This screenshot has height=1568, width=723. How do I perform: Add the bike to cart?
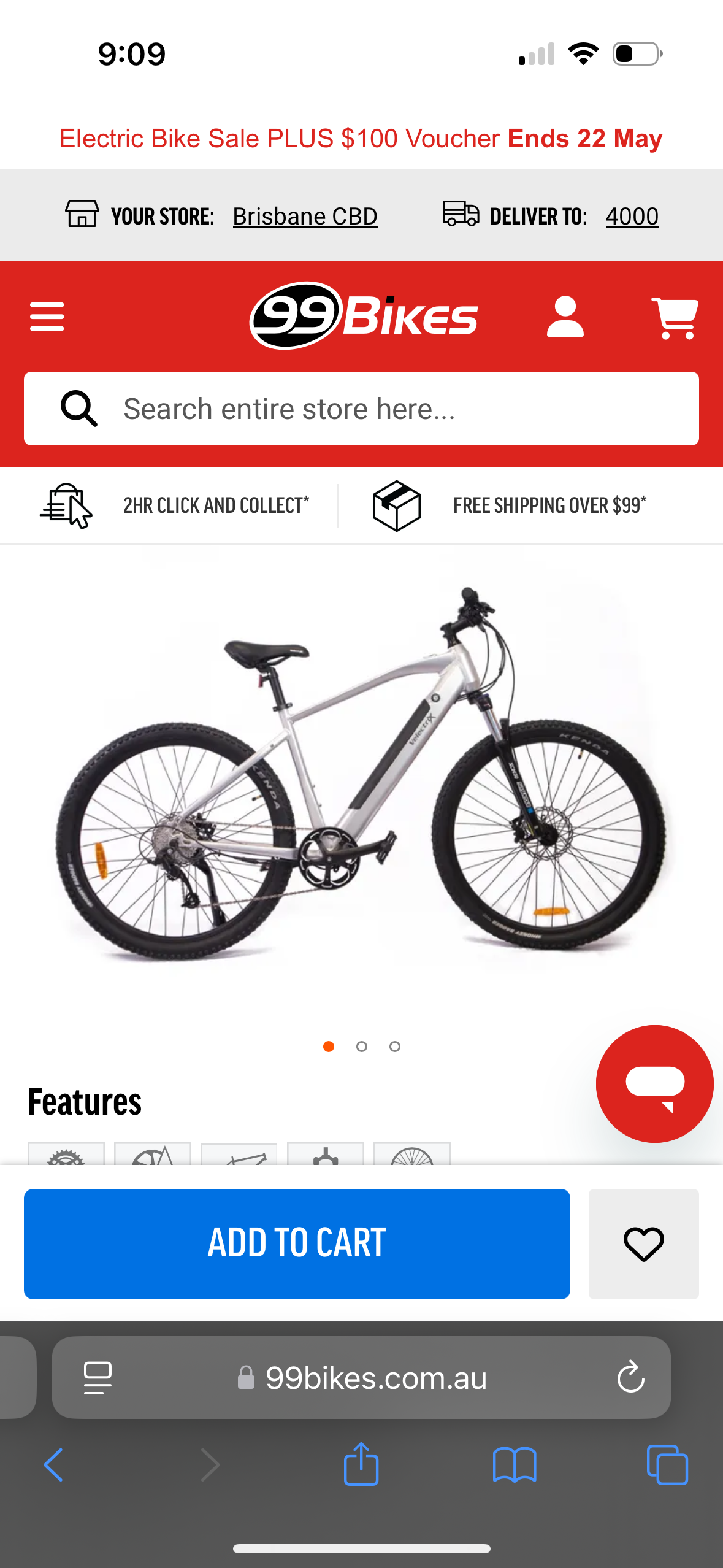click(x=297, y=1243)
